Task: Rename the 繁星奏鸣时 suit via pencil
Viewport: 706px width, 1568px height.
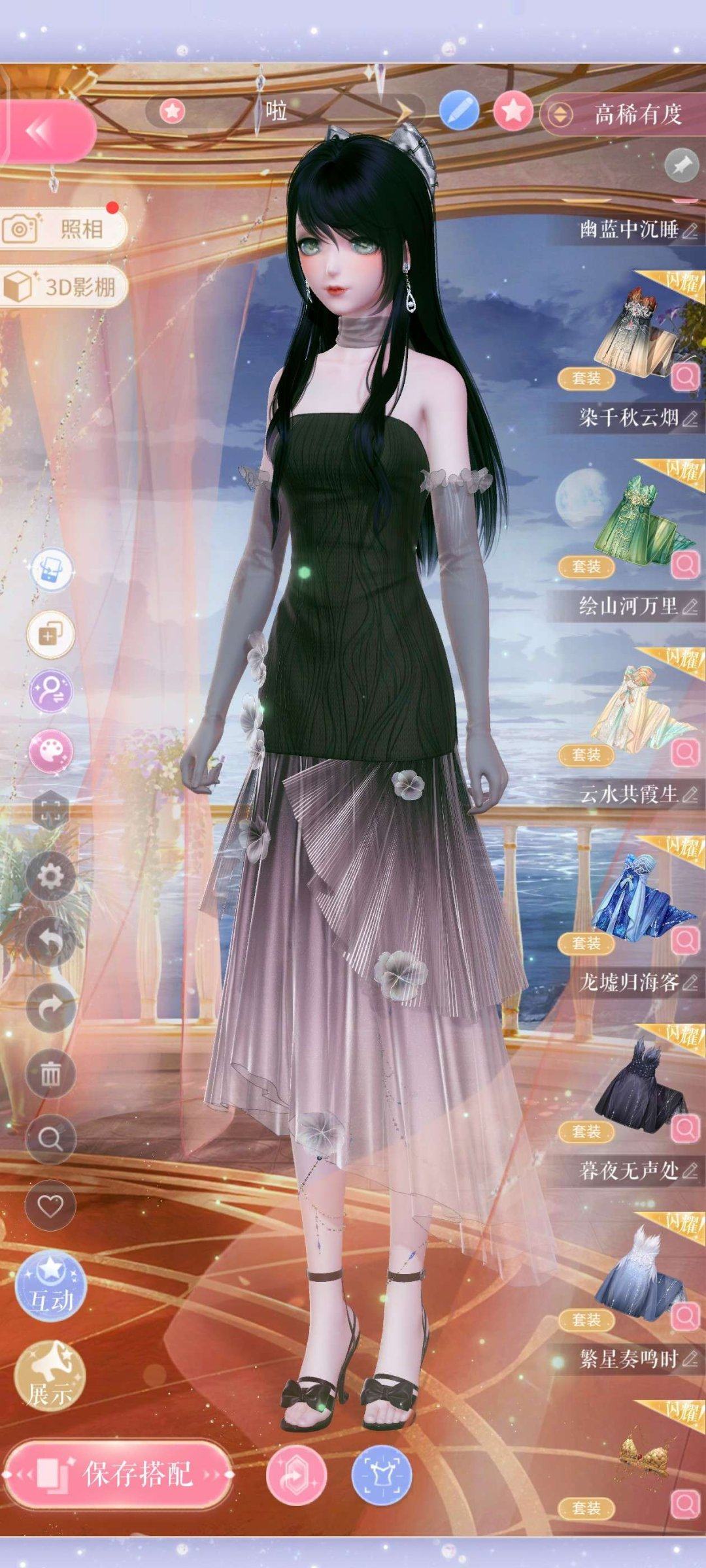Action: pos(690,1359)
